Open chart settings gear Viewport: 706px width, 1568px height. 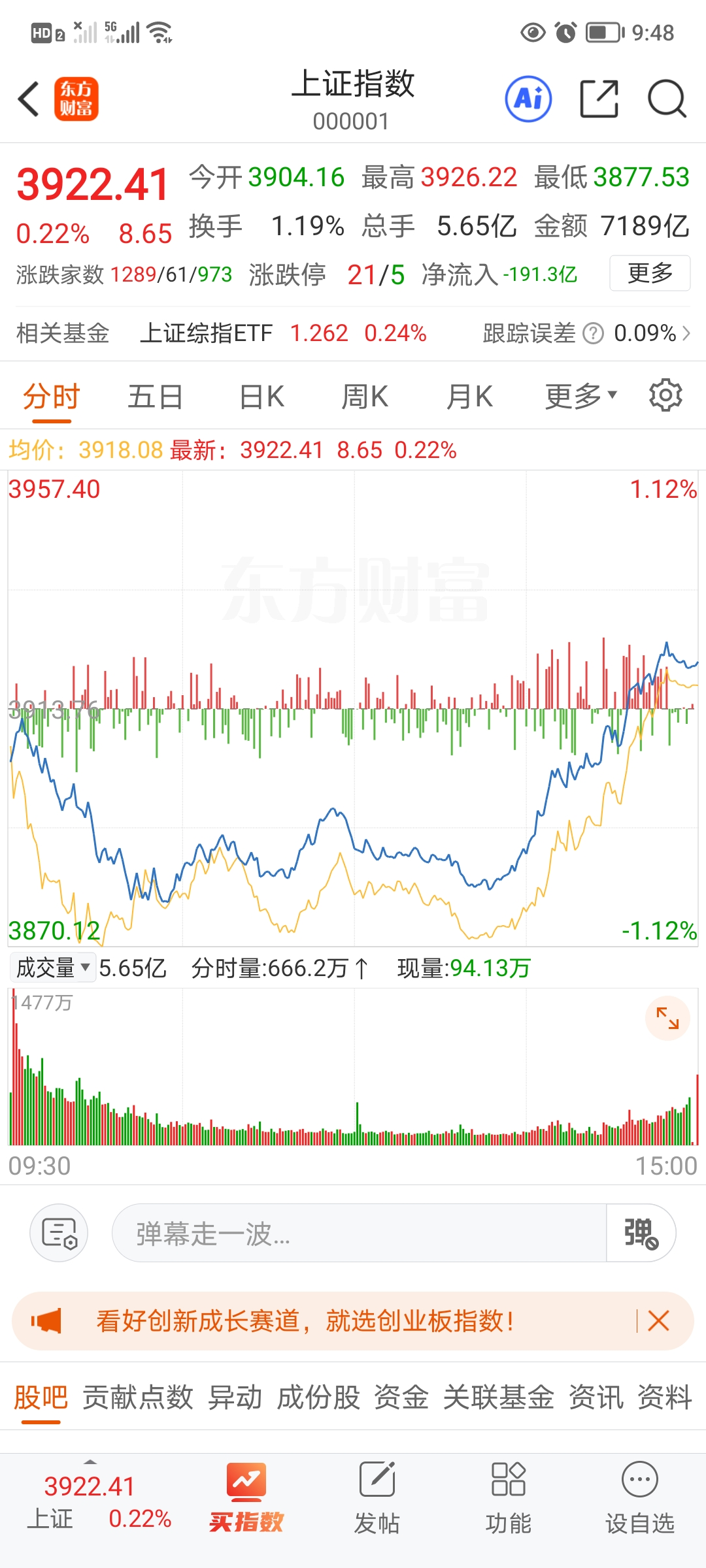[x=665, y=395]
